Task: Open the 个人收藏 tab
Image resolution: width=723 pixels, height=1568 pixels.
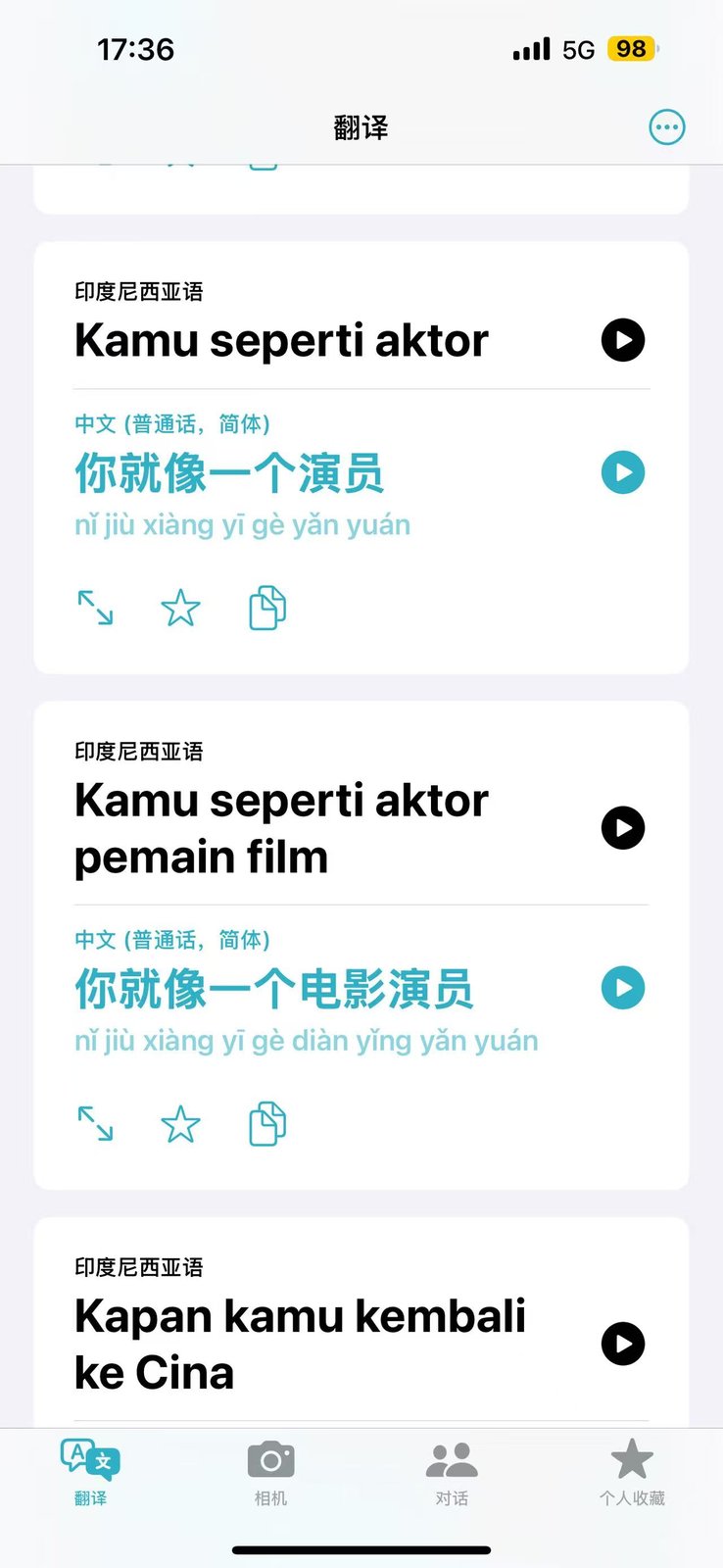Action: click(632, 1472)
